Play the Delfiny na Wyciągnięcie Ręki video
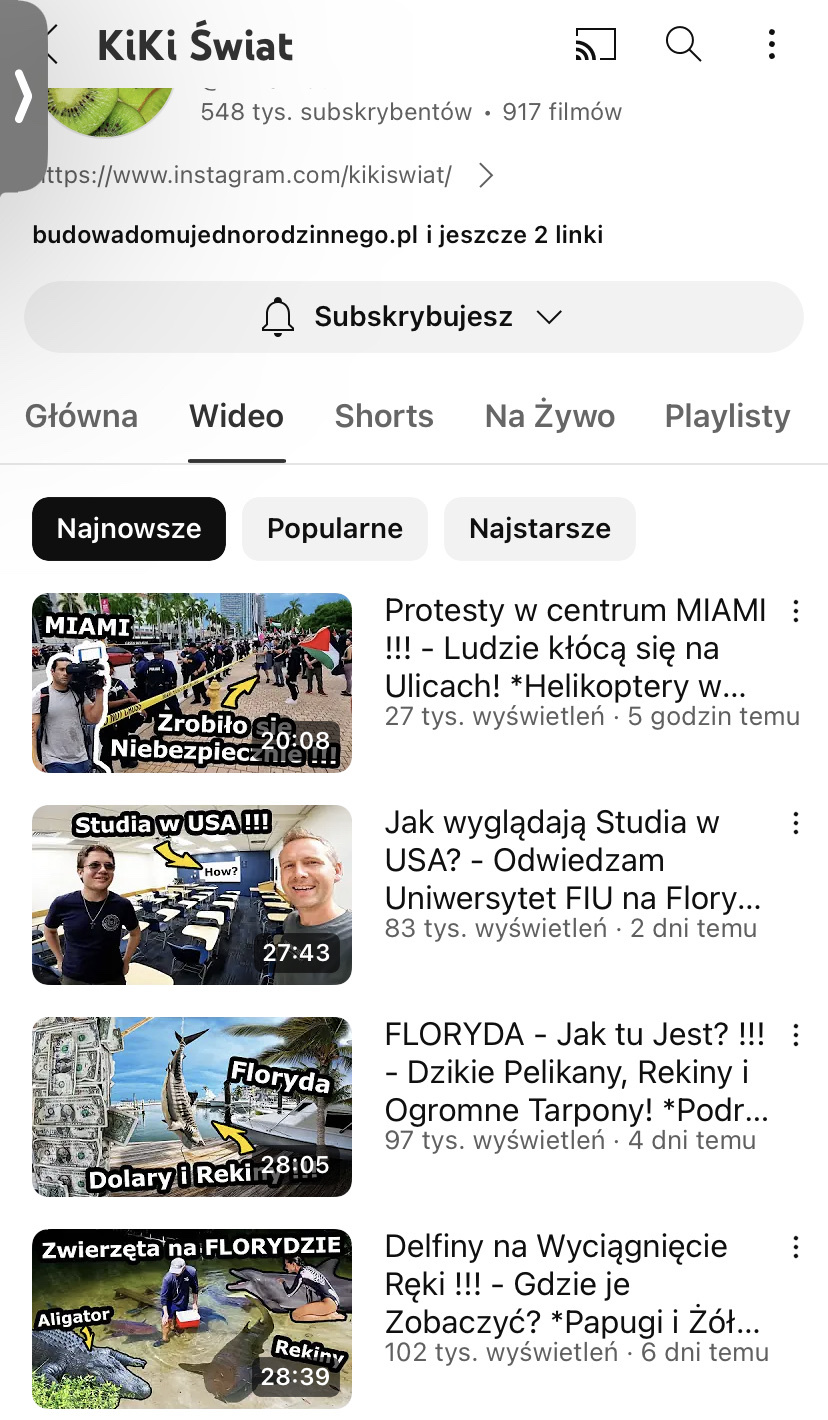 coord(192,1319)
